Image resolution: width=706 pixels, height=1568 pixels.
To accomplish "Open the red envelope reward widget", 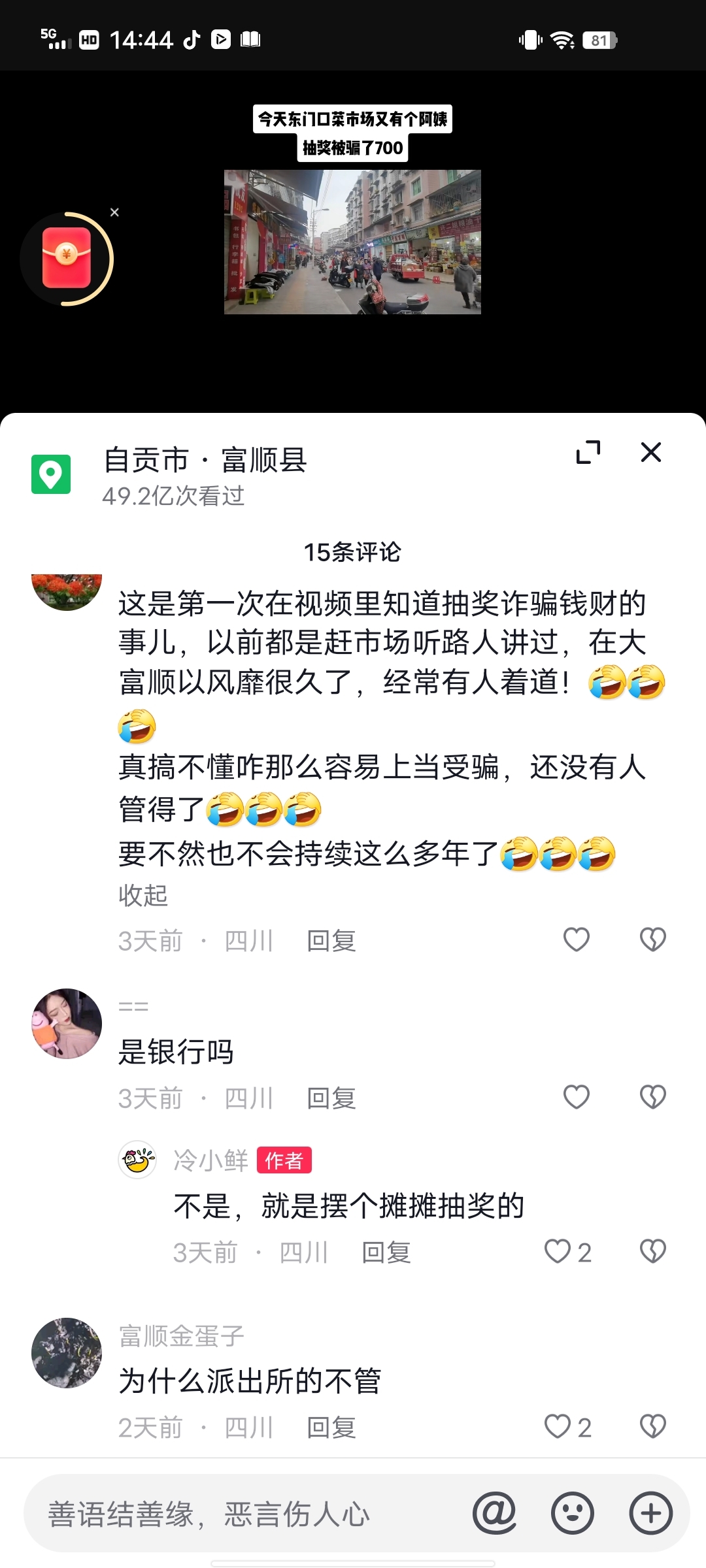I will pos(67,259).
